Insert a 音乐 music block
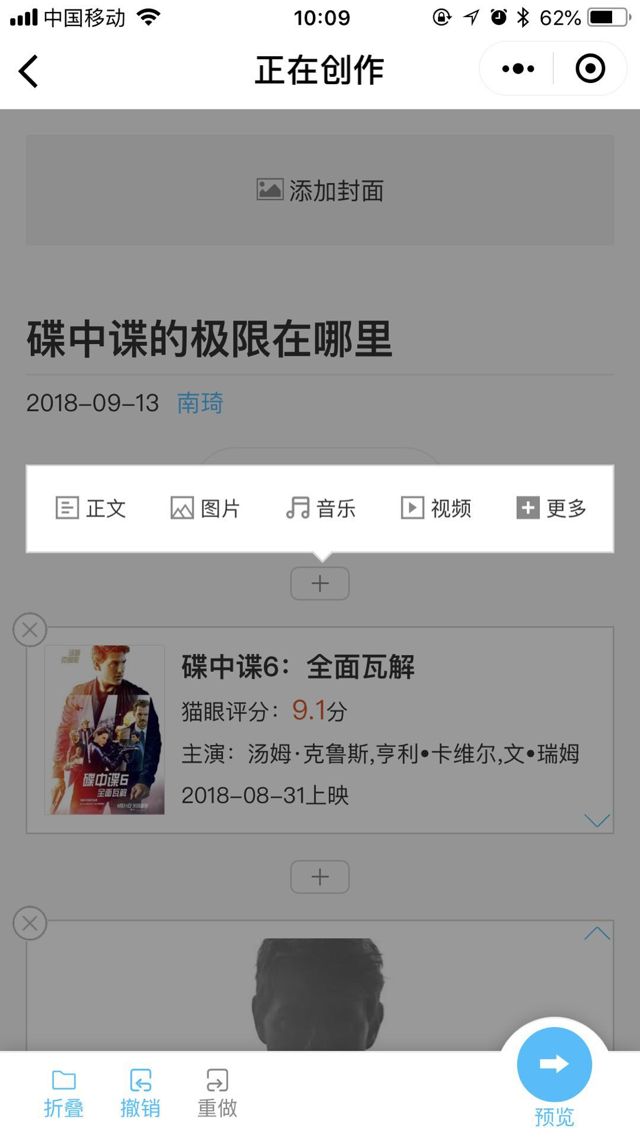 (321, 508)
